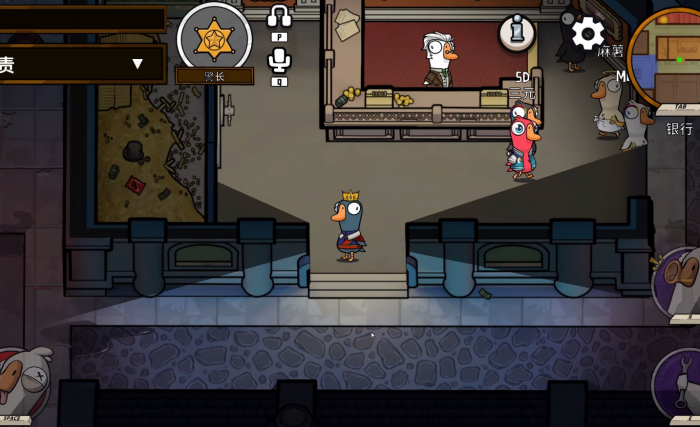Open the sheriff star role badge
The width and height of the screenshot is (700, 427).
pyautogui.click(x=214, y=38)
